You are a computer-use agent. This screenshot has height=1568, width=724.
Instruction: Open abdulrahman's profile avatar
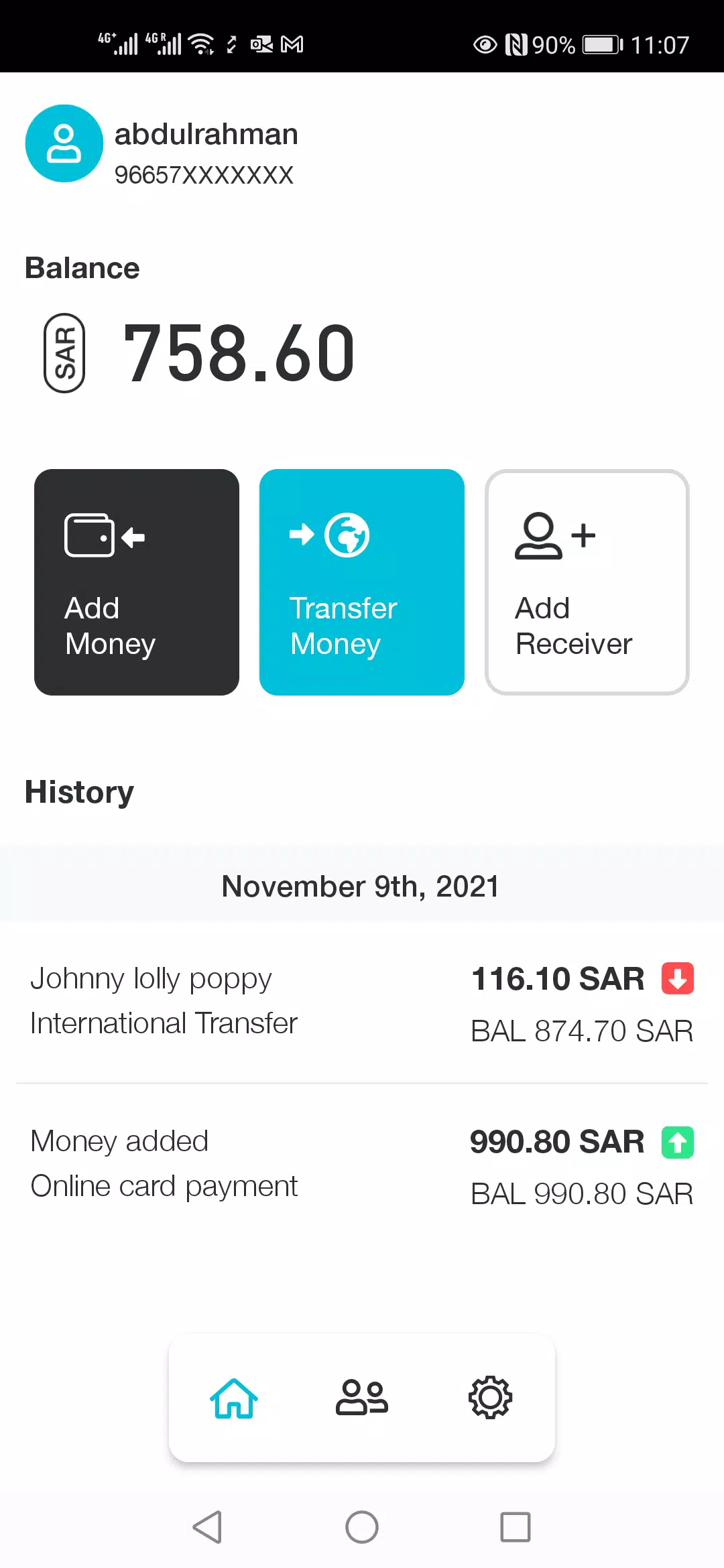[64, 143]
